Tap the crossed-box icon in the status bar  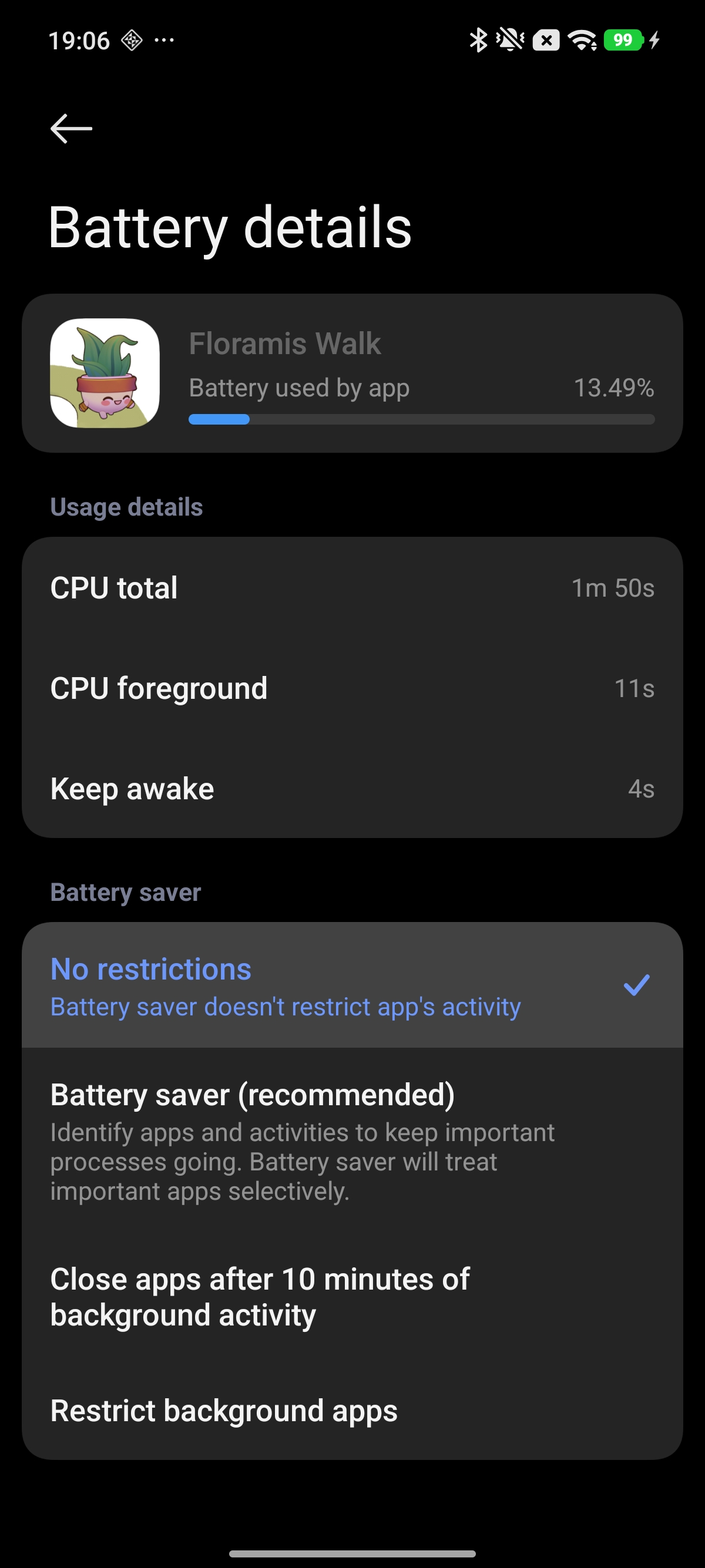pyautogui.click(x=546, y=40)
